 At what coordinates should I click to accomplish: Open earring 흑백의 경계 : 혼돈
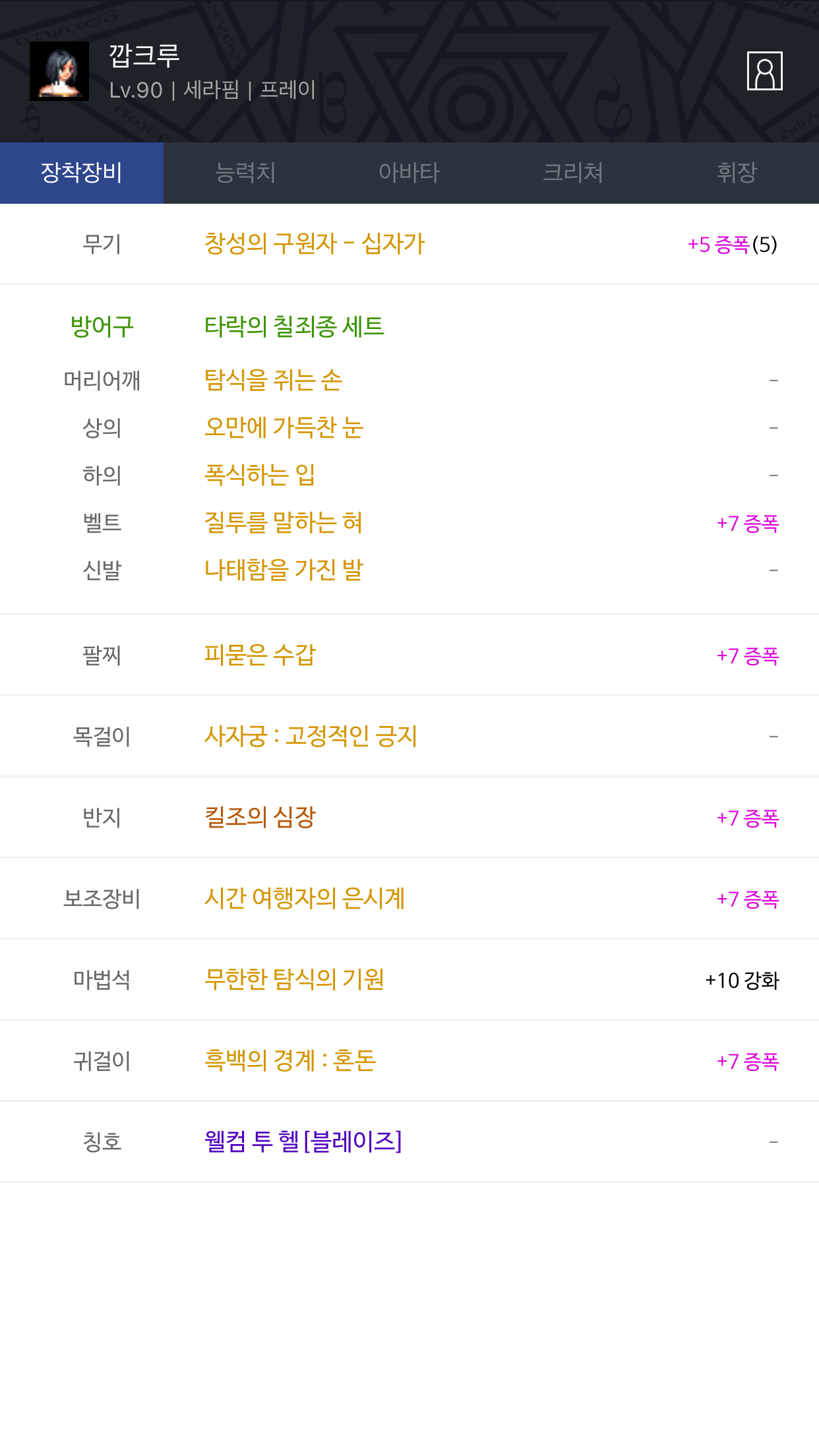tap(290, 1061)
